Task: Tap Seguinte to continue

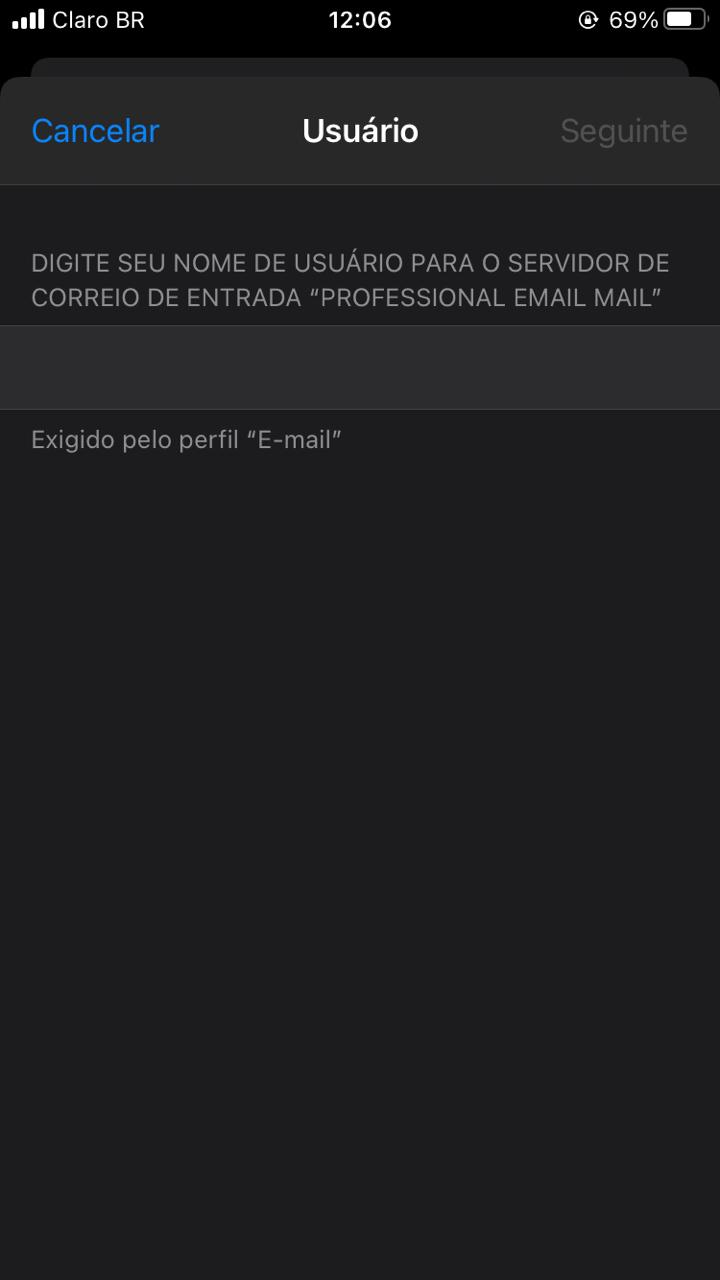Action: point(623,131)
